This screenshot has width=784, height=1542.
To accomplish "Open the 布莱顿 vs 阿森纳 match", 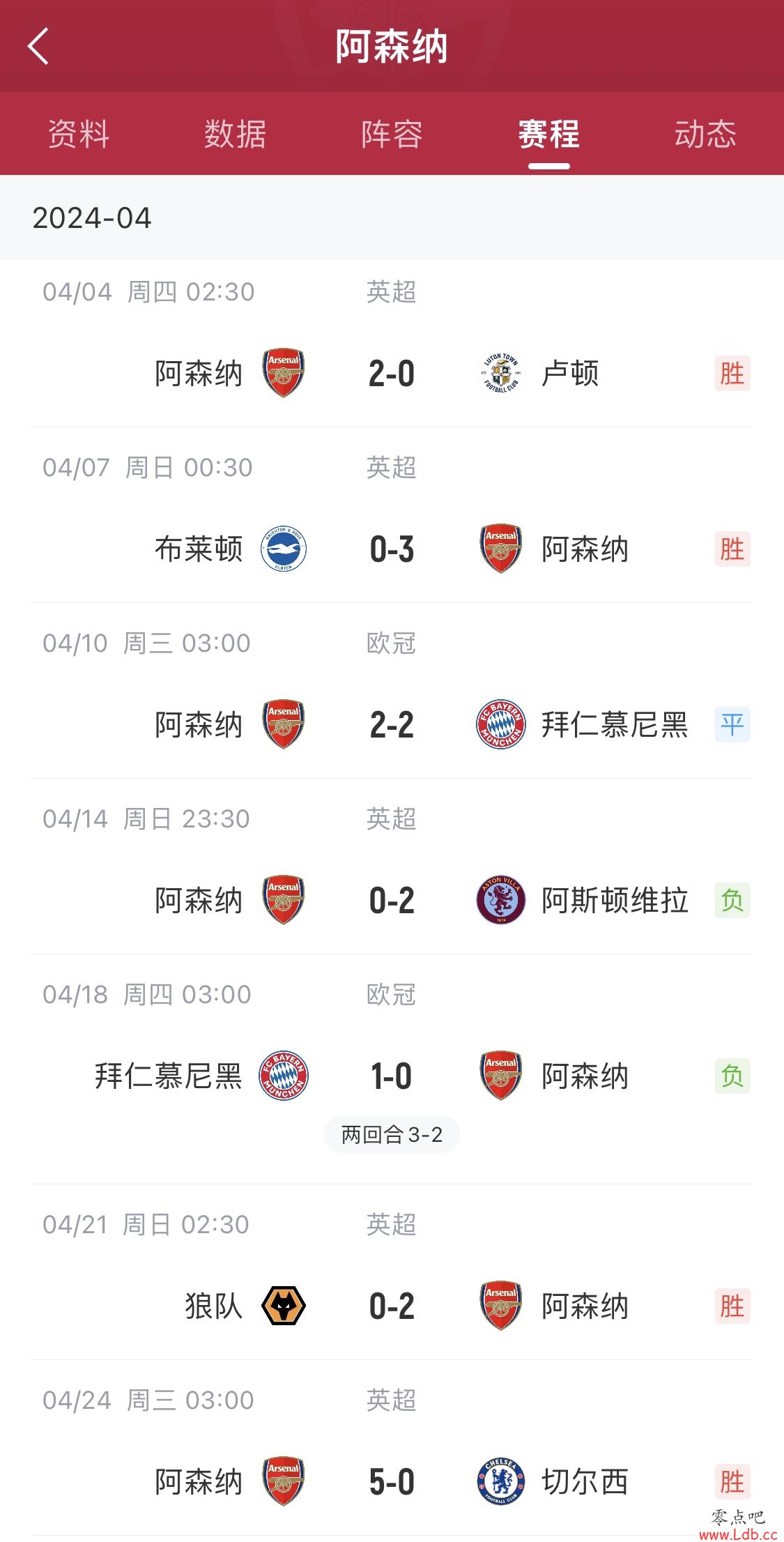I will [392, 515].
